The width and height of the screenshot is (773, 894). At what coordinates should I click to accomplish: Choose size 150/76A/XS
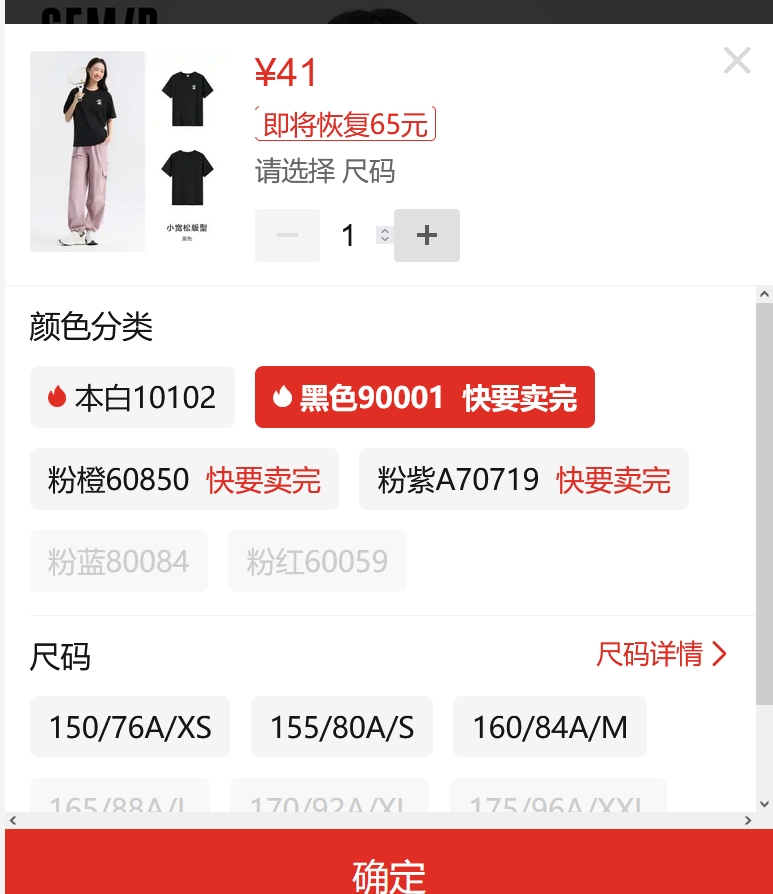pos(130,727)
